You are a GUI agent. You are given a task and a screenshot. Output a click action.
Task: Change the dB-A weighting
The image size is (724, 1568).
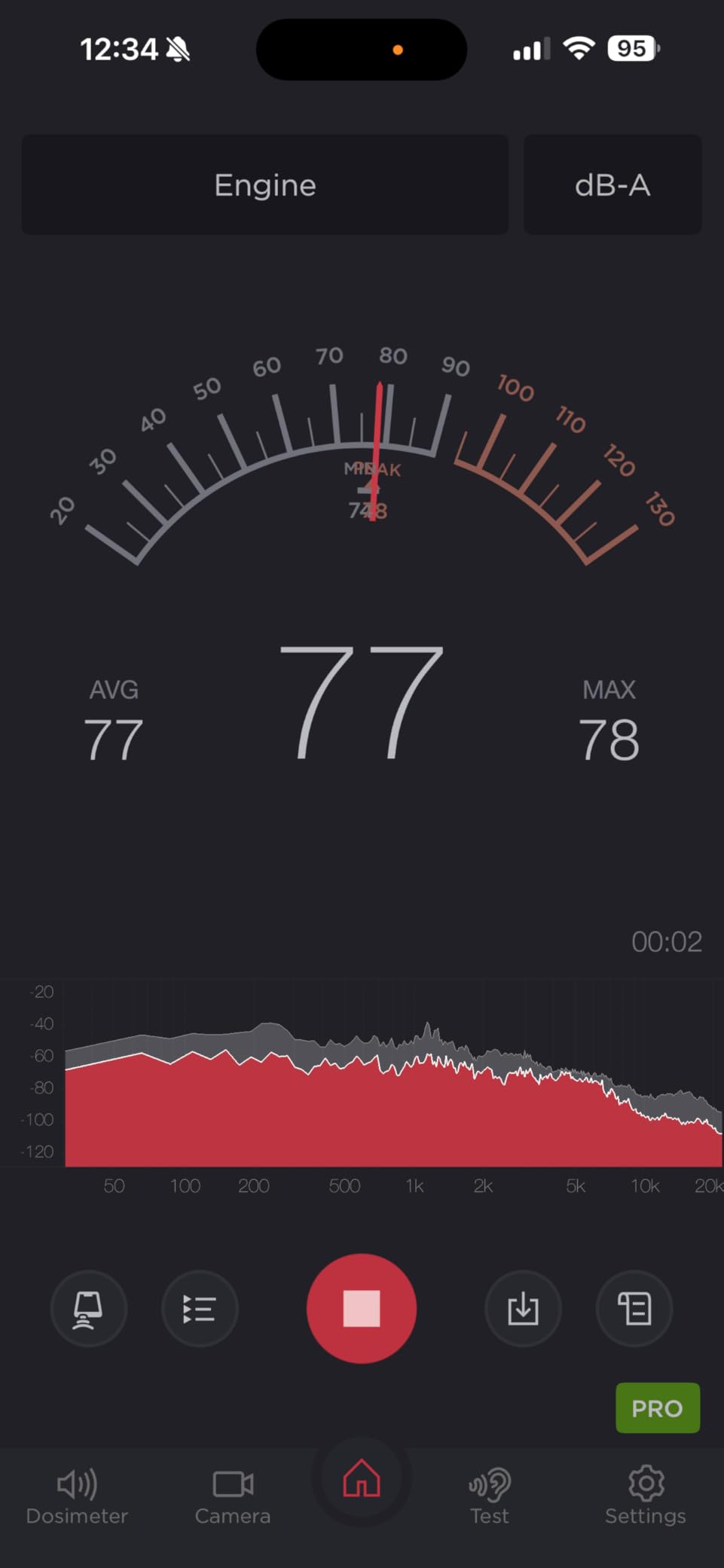612,185
